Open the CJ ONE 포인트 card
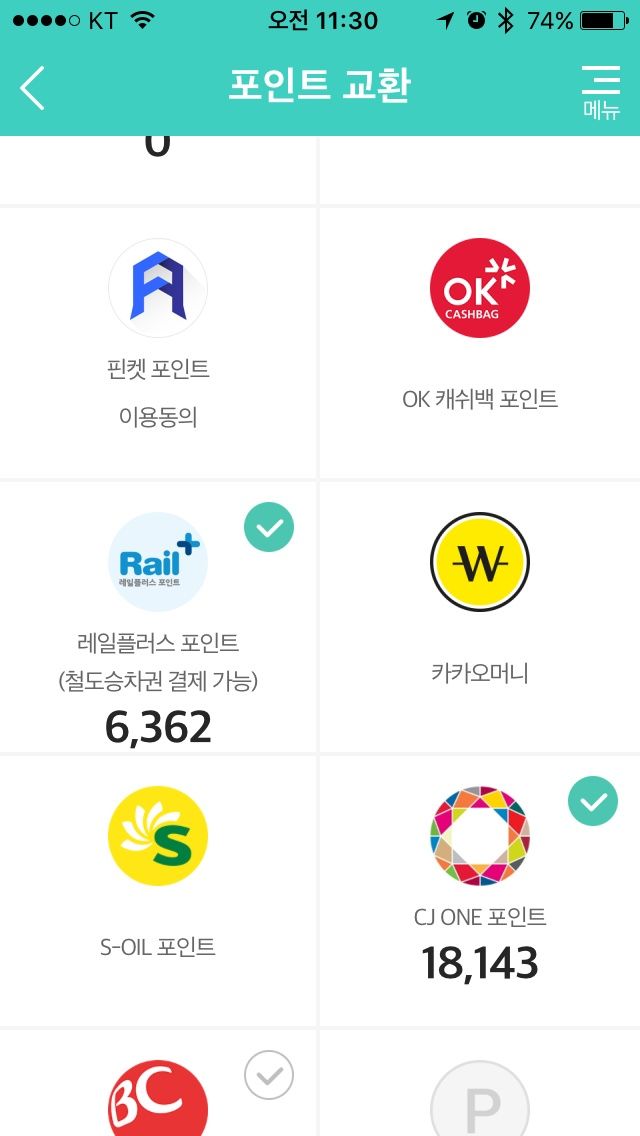The image size is (640, 1136). pyautogui.click(x=480, y=892)
